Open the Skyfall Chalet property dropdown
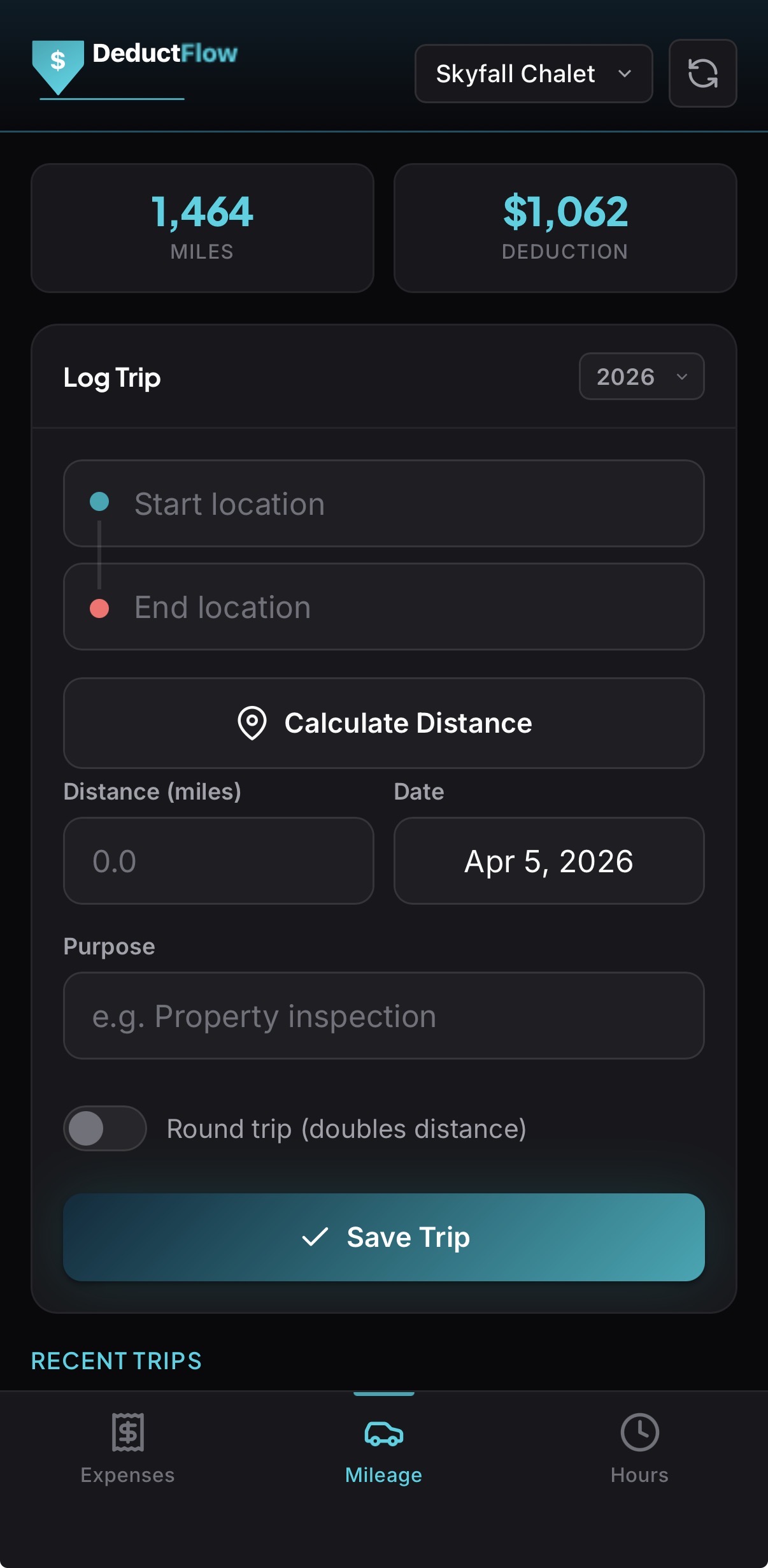 [x=533, y=73]
